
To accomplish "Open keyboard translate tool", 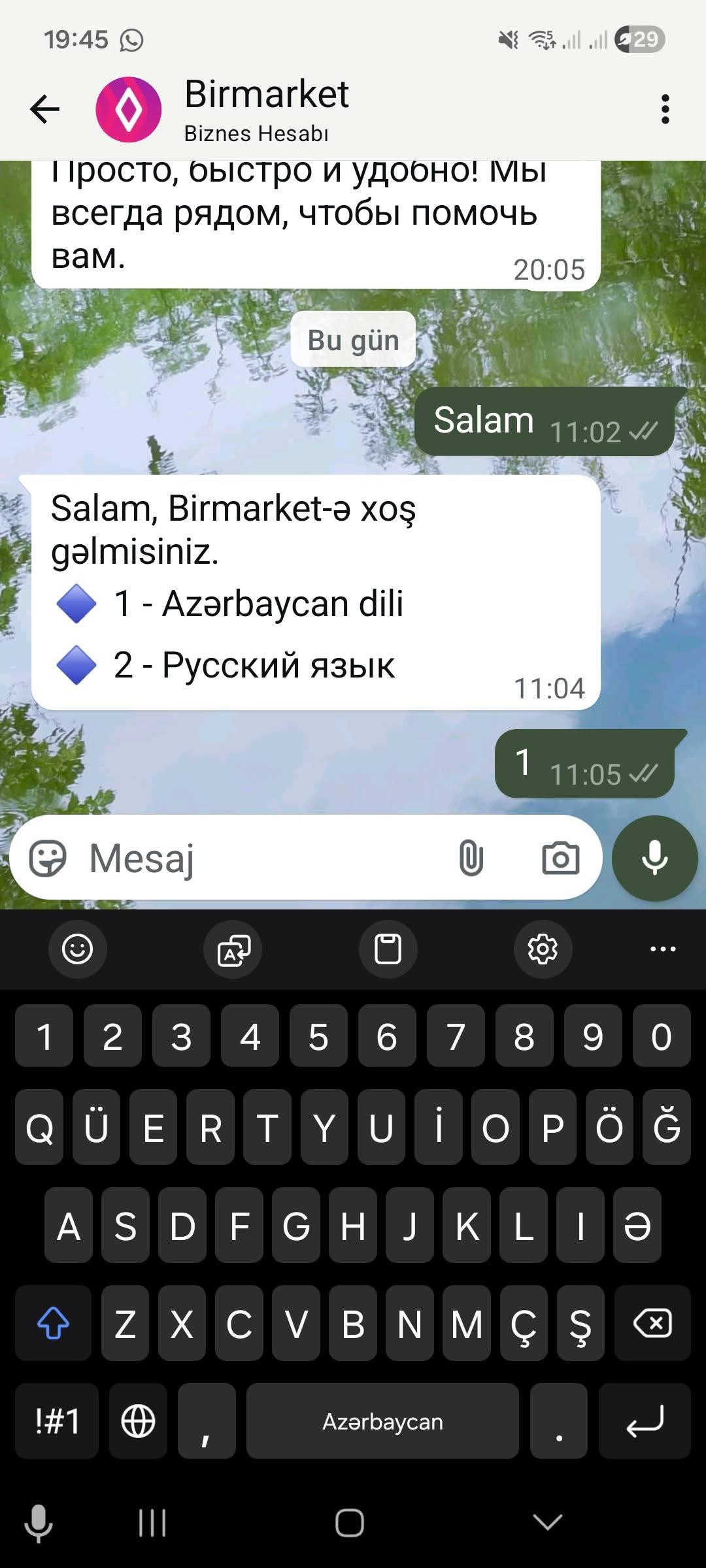I will 233,949.
